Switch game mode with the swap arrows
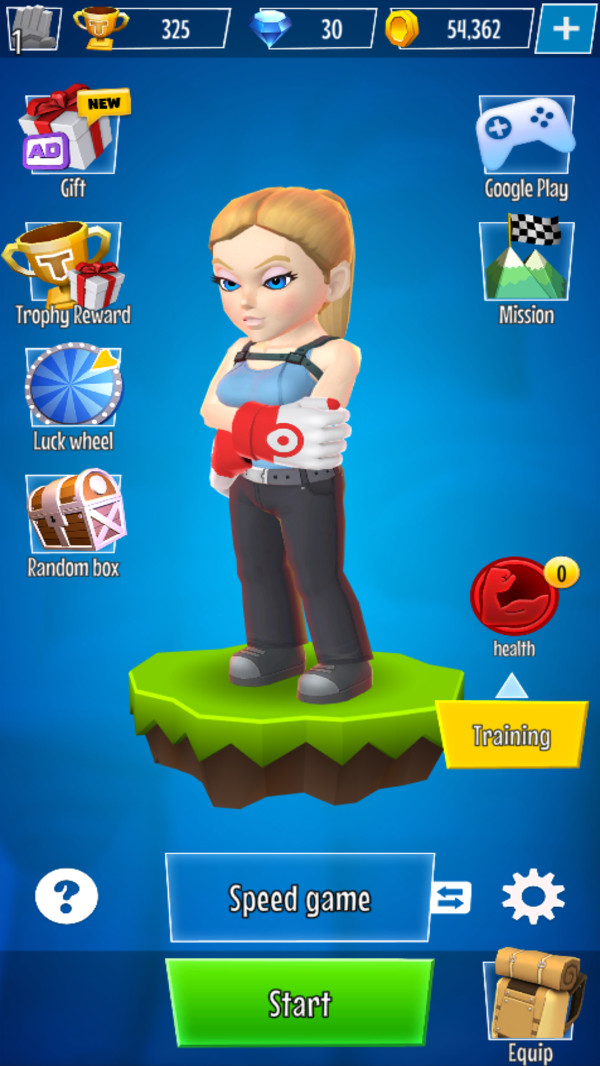This screenshot has height=1066, width=600. tap(451, 898)
